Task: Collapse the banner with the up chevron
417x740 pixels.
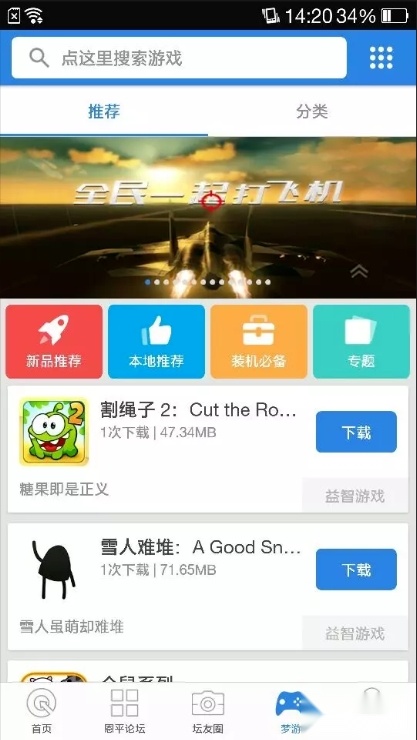Action: click(x=359, y=271)
